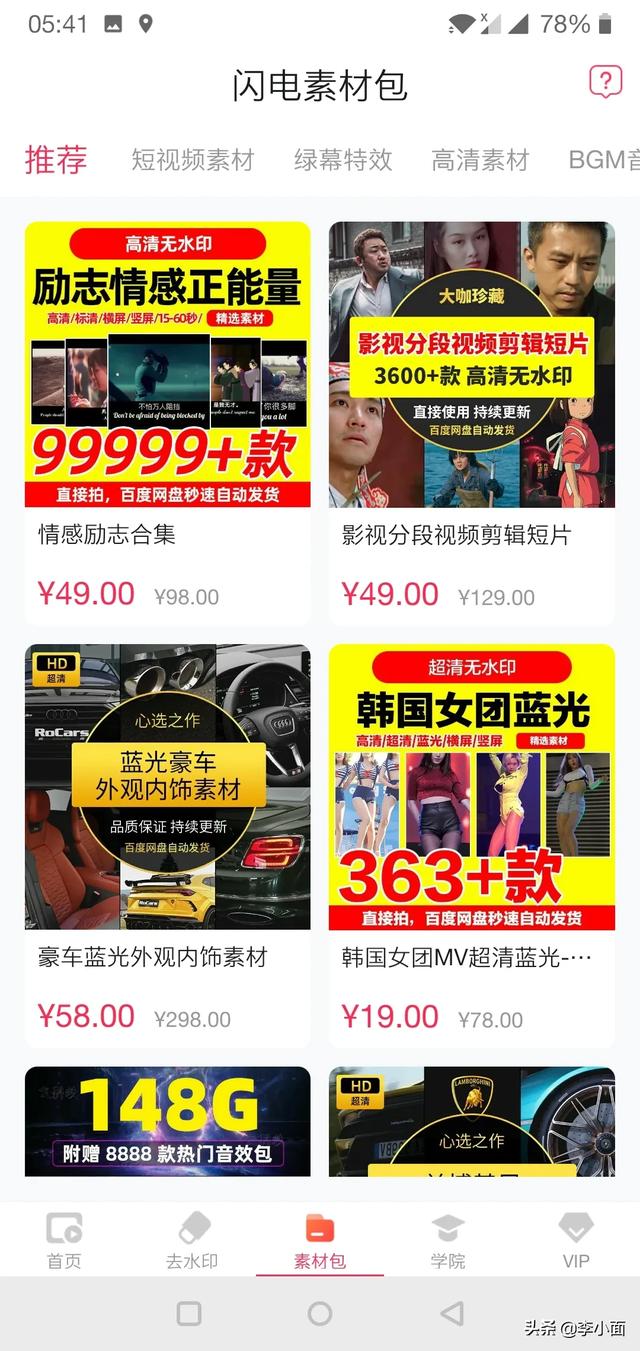Open the Lamborghini 心选之作 card
Viewport: 640px width, 1351px height.
pos(472,1120)
